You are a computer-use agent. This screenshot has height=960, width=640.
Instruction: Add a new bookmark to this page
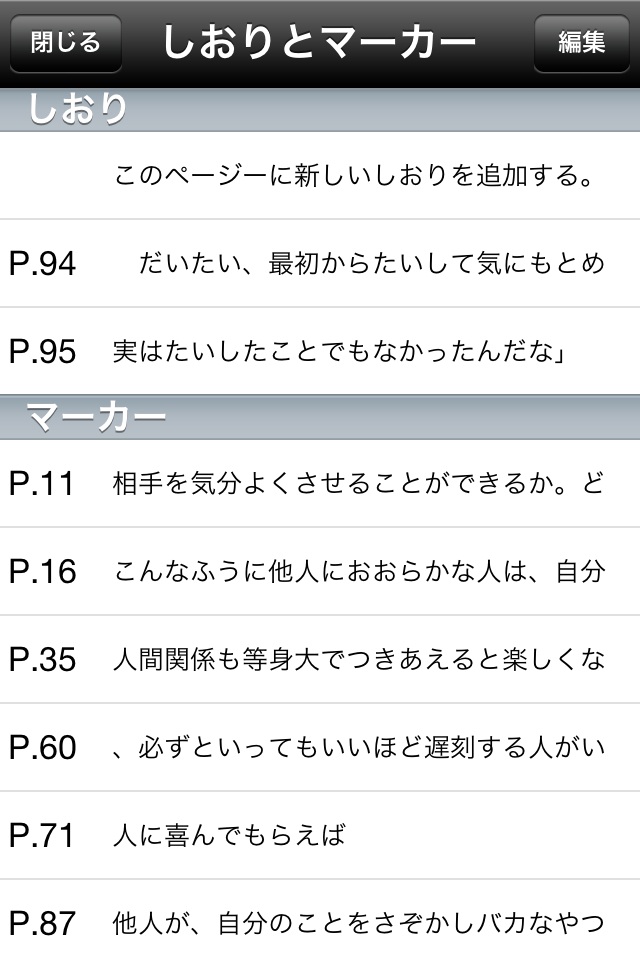(x=320, y=176)
